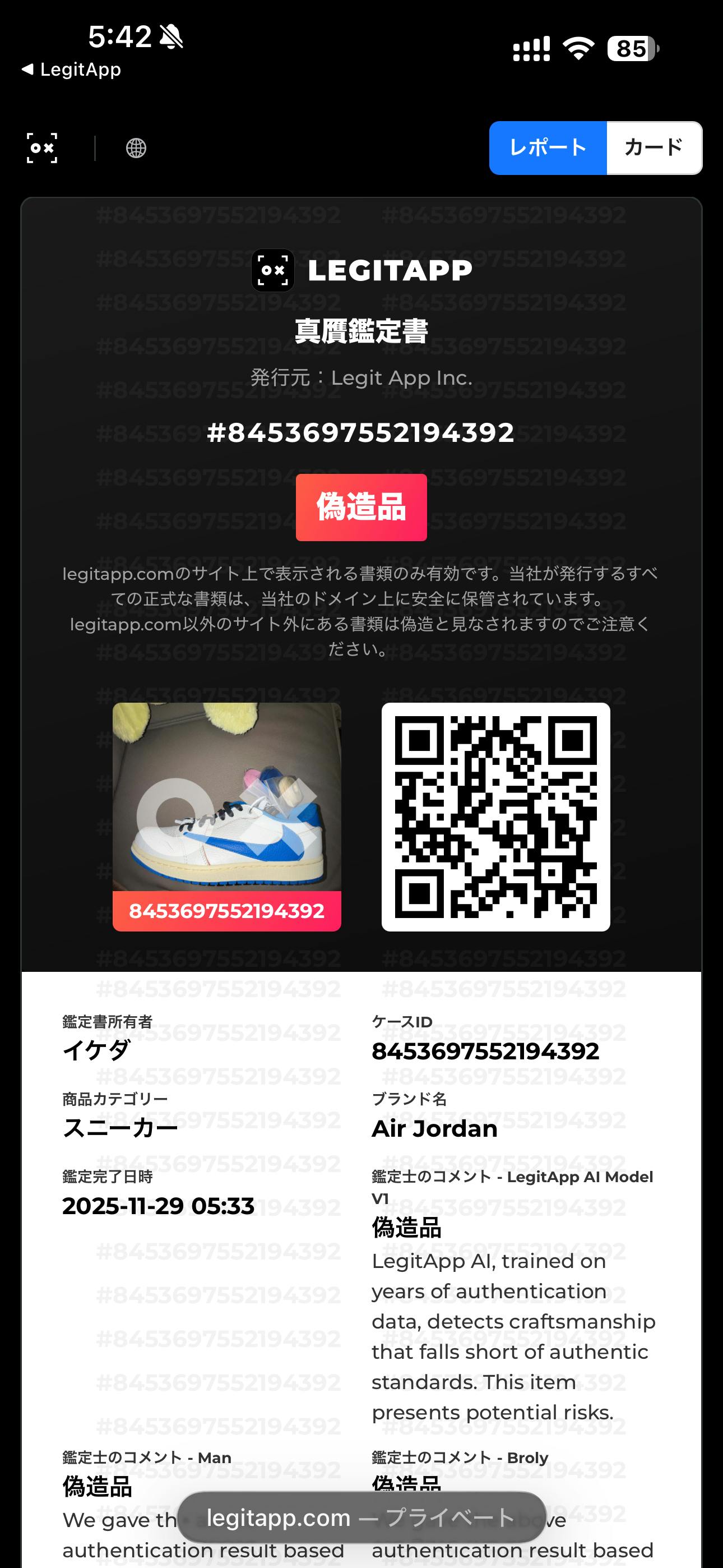Switch to the カード tab
This screenshot has width=723, height=1568.
[x=654, y=148]
